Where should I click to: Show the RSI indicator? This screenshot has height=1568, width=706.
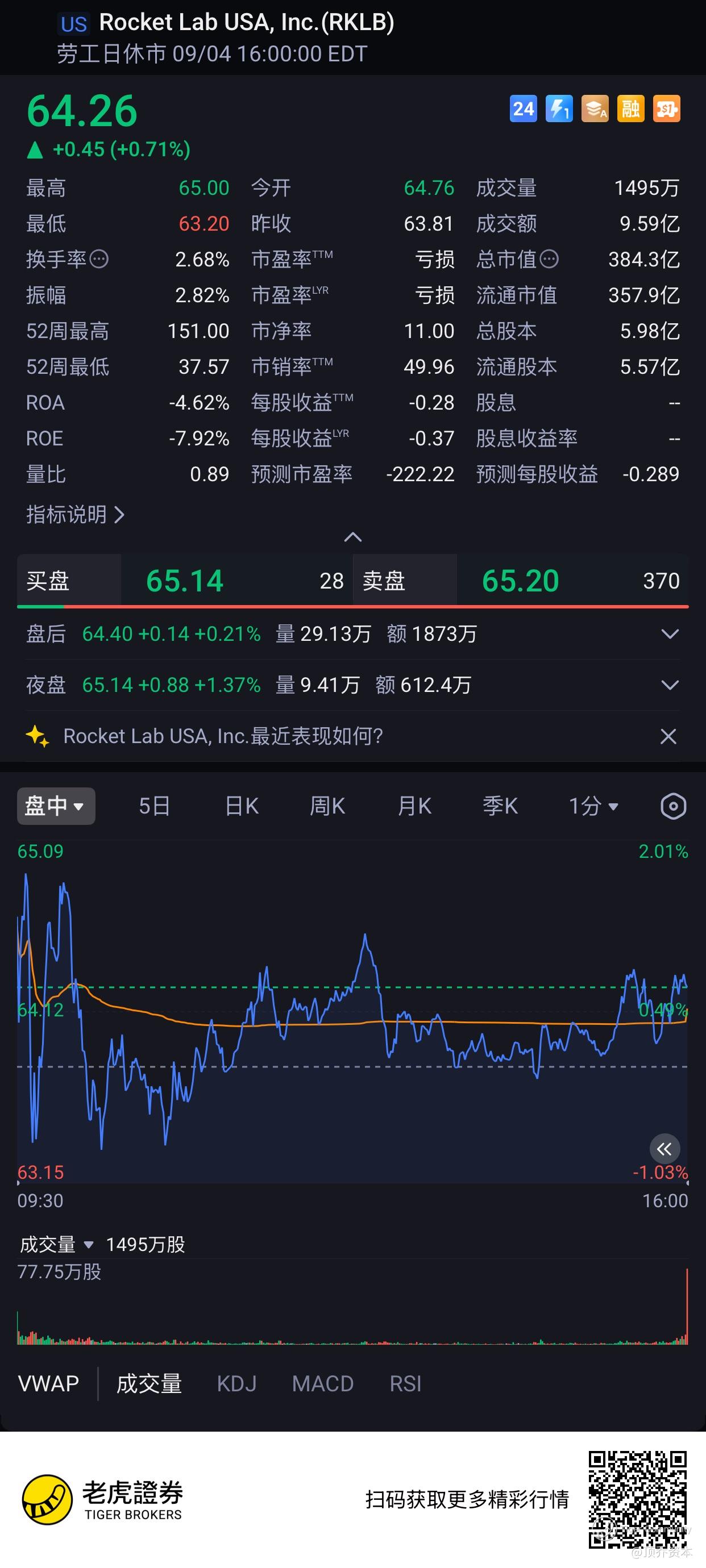(x=406, y=1383)
